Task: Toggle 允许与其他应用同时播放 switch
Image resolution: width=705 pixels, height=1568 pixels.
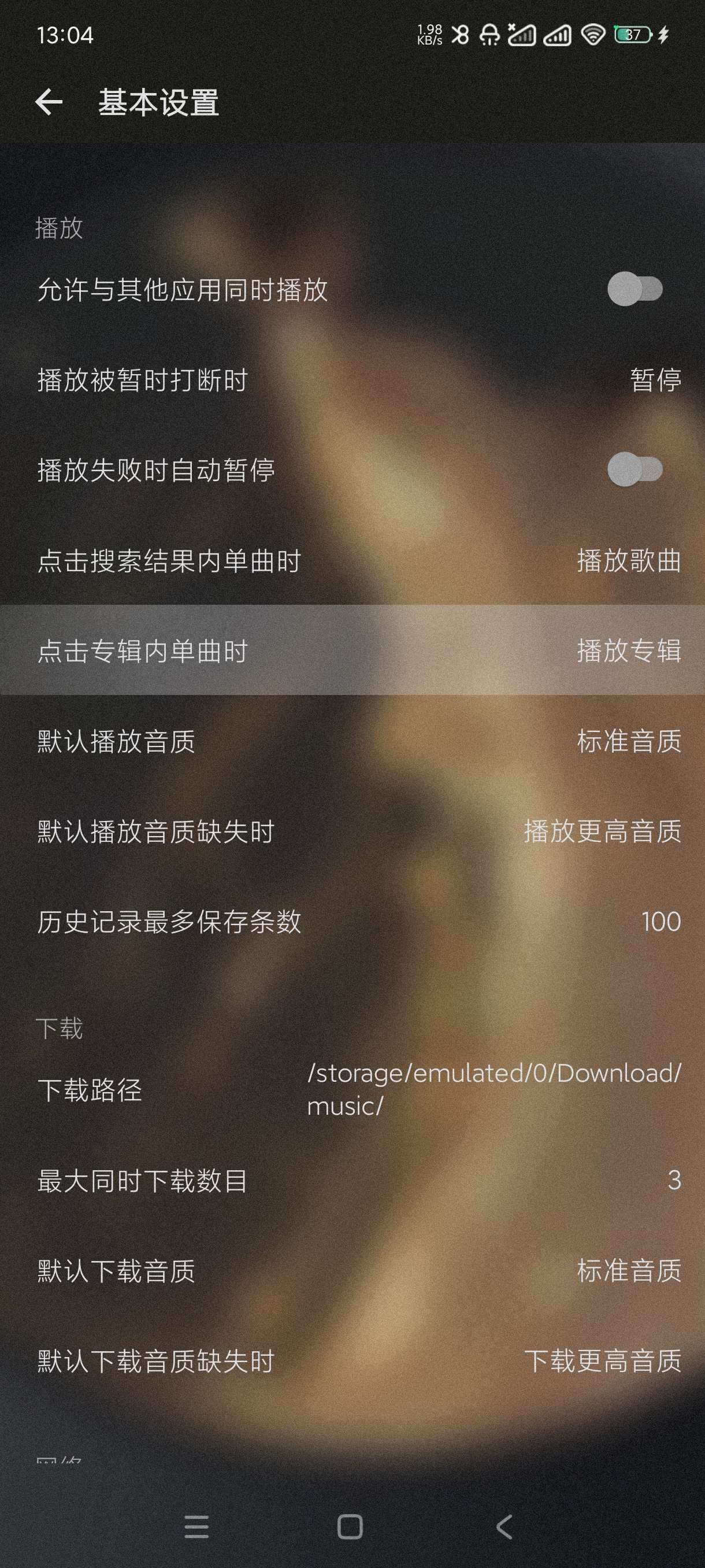Action: (x=634, y=289)
